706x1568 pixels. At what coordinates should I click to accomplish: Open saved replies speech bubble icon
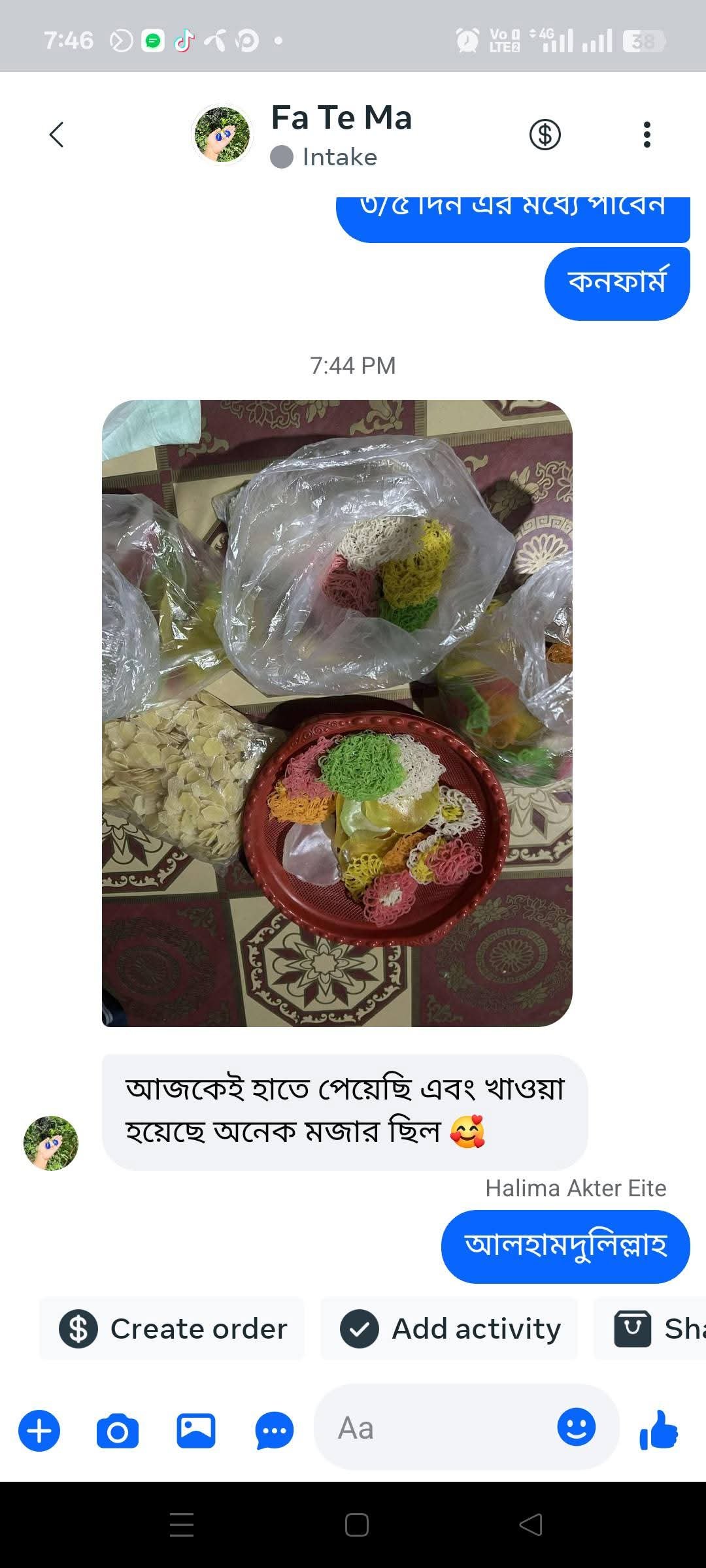point(275,1430)
